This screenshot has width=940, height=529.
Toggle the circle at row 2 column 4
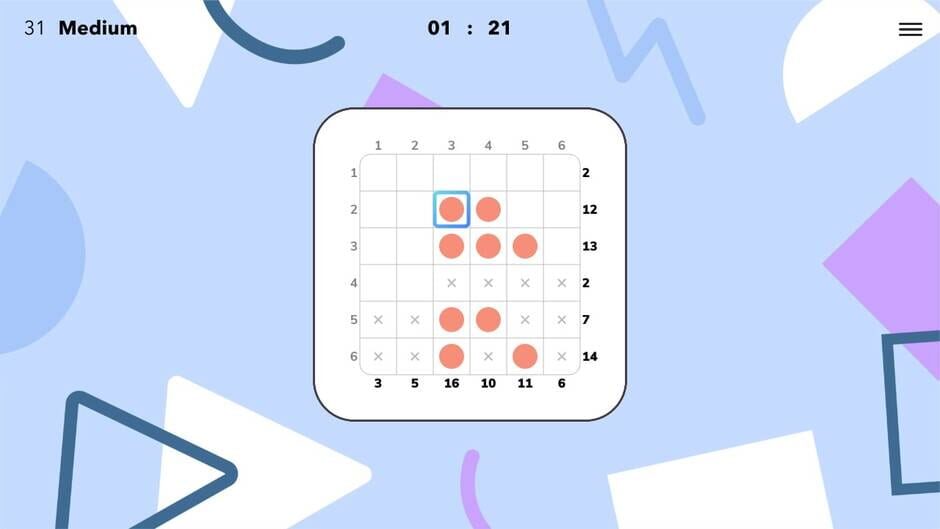(x=488, y=210)
